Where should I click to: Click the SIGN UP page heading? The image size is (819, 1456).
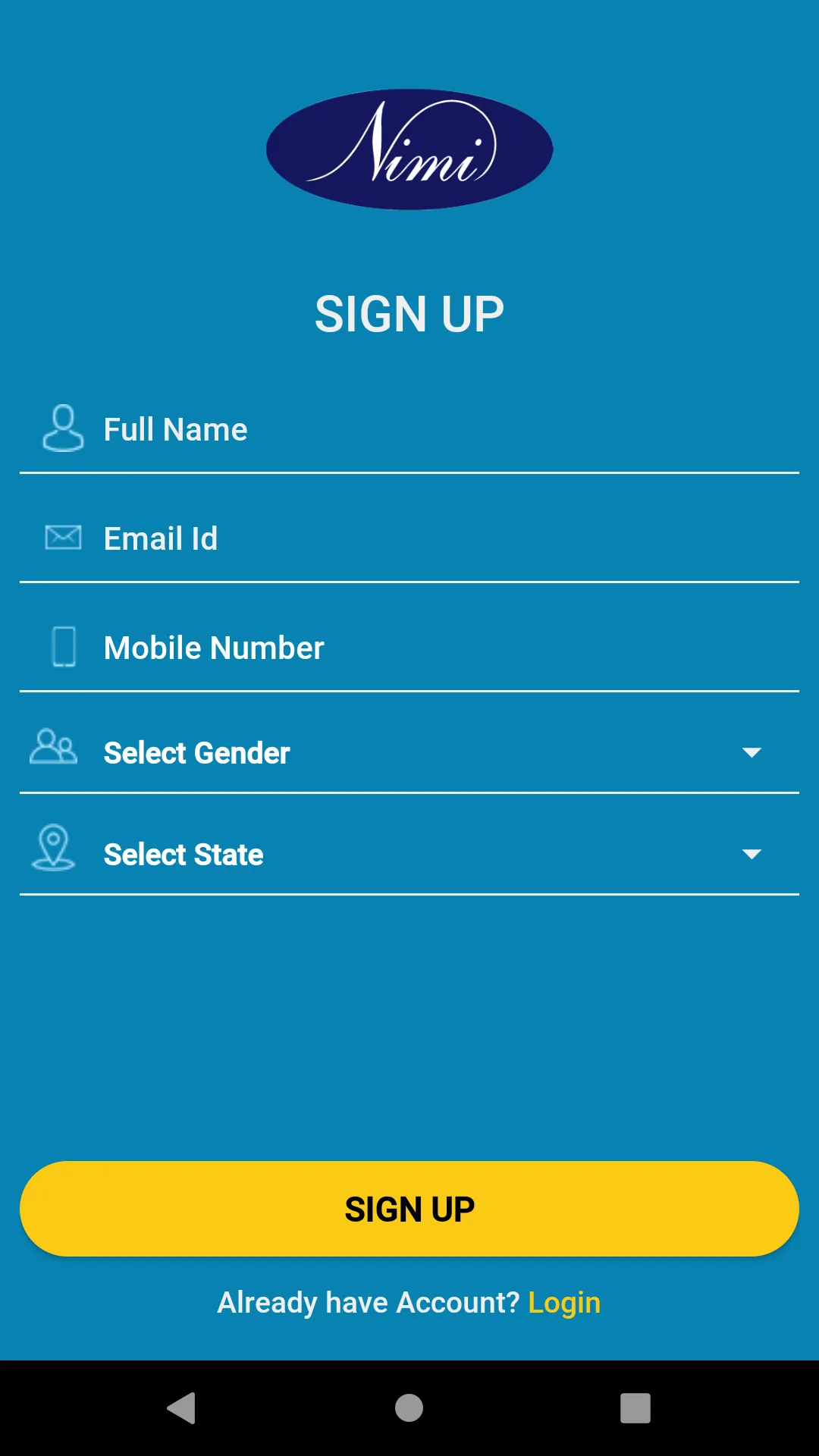(x=409, y=312)
